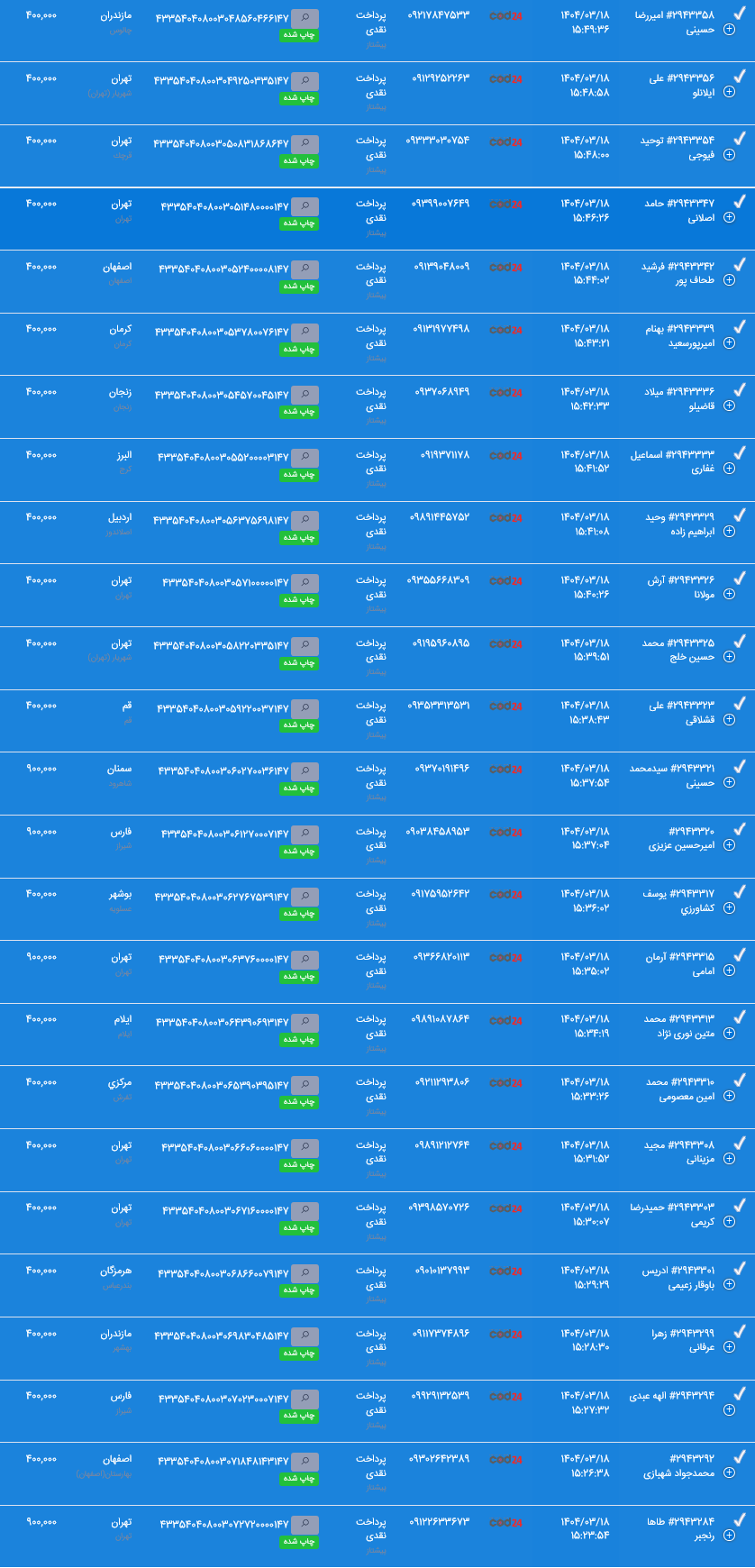
Task: Expand order #2943333 of اسماعیل غفاری
Action: tap(729, 469)
